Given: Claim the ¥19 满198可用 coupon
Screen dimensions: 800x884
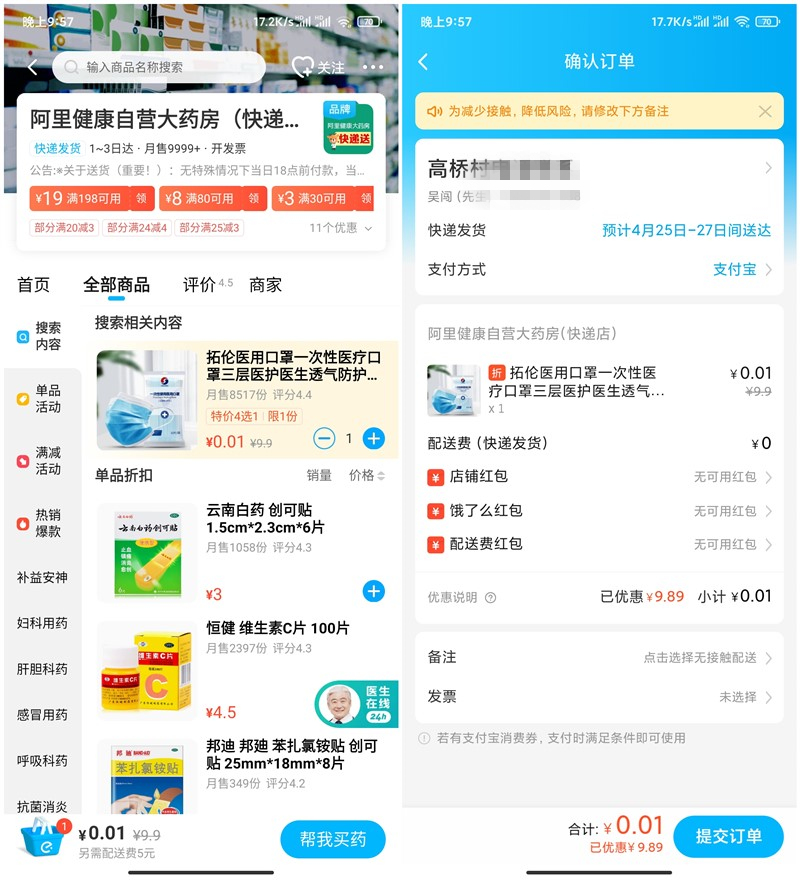Looking at the screenshot, I should pyautogui.click(x=142, y=199).
